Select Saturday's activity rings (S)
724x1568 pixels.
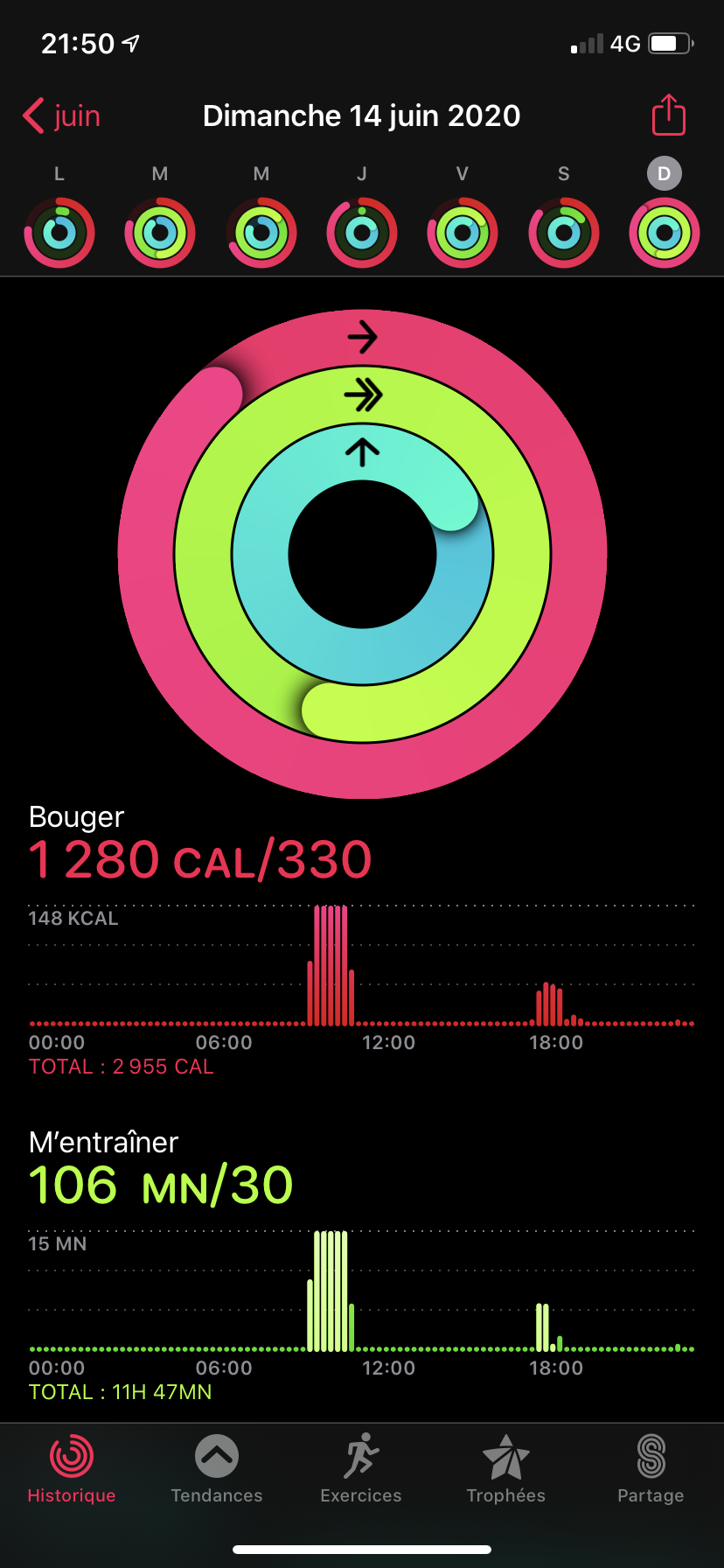point(564,232)
